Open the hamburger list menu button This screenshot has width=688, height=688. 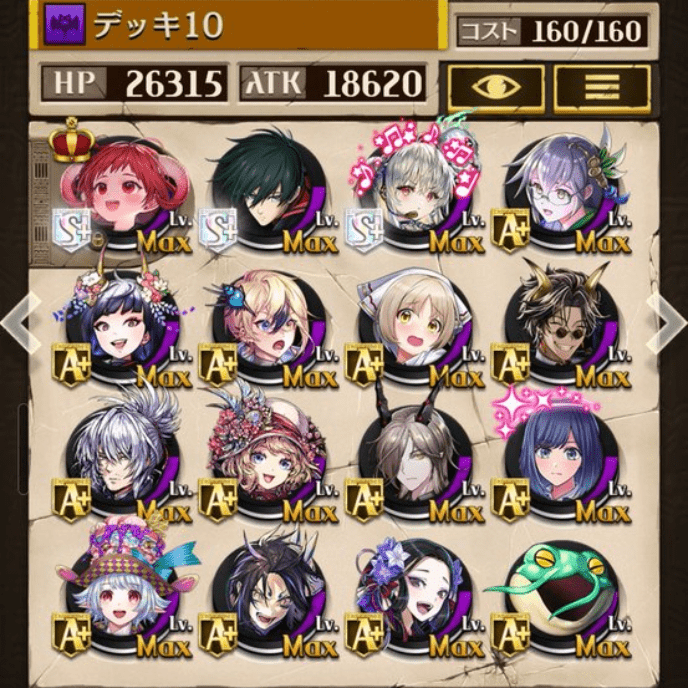(602, 87)
